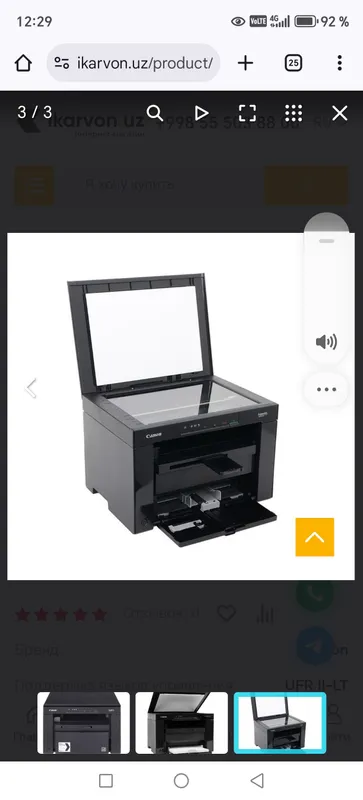Open the floating three-dots panel
363x800 pixels.
point(326,389)
